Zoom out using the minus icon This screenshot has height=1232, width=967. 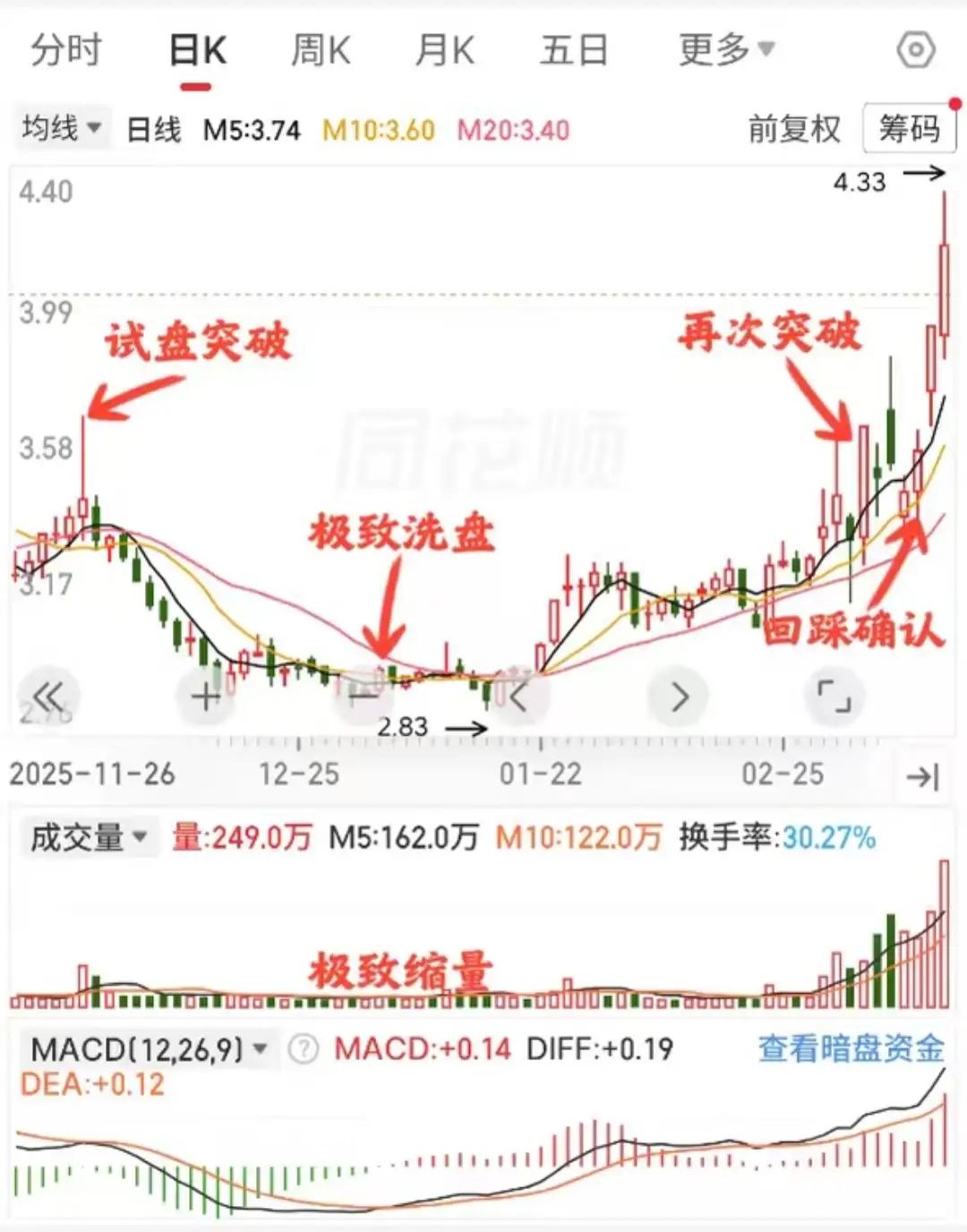363,694
